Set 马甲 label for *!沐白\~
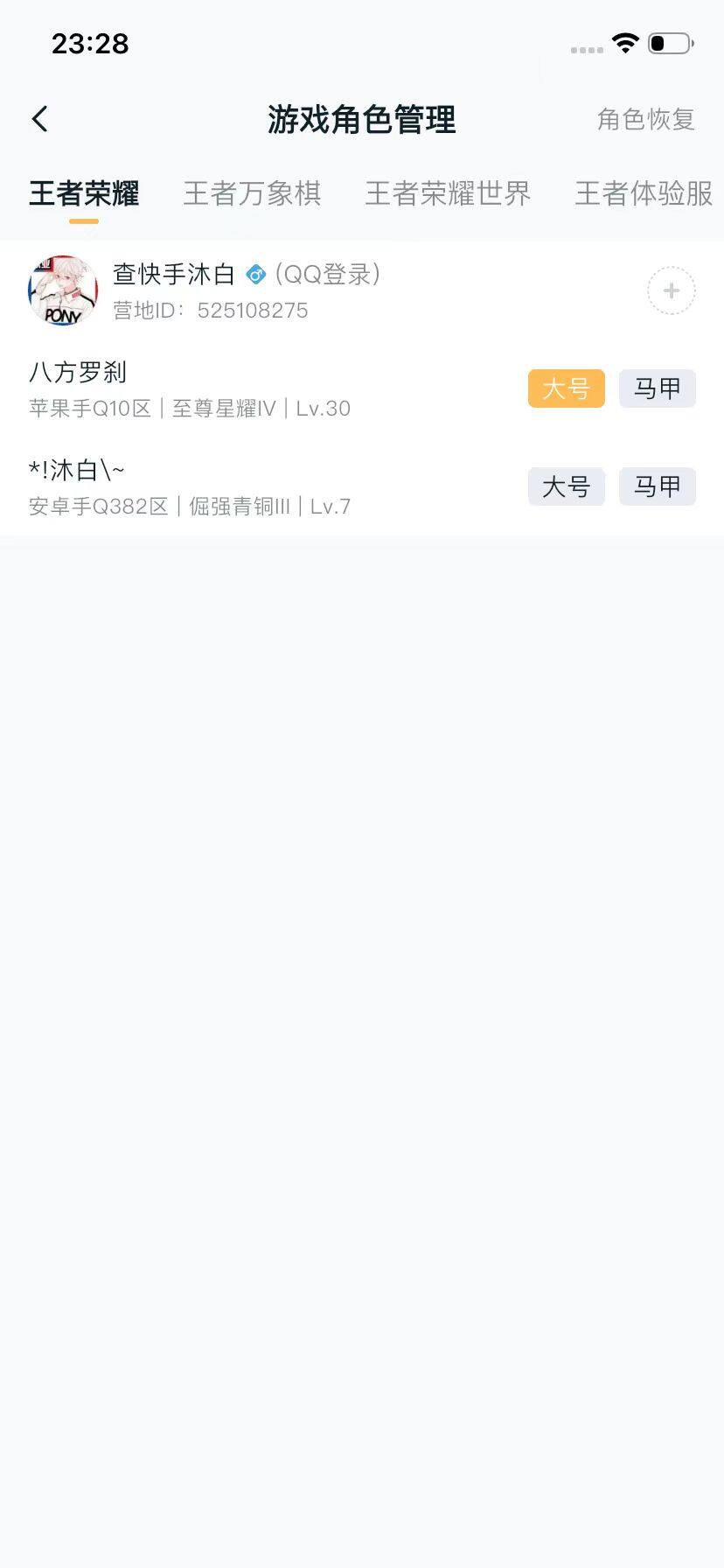The image size is (724, 1568). pyautogui.click(x=657, y=486)
